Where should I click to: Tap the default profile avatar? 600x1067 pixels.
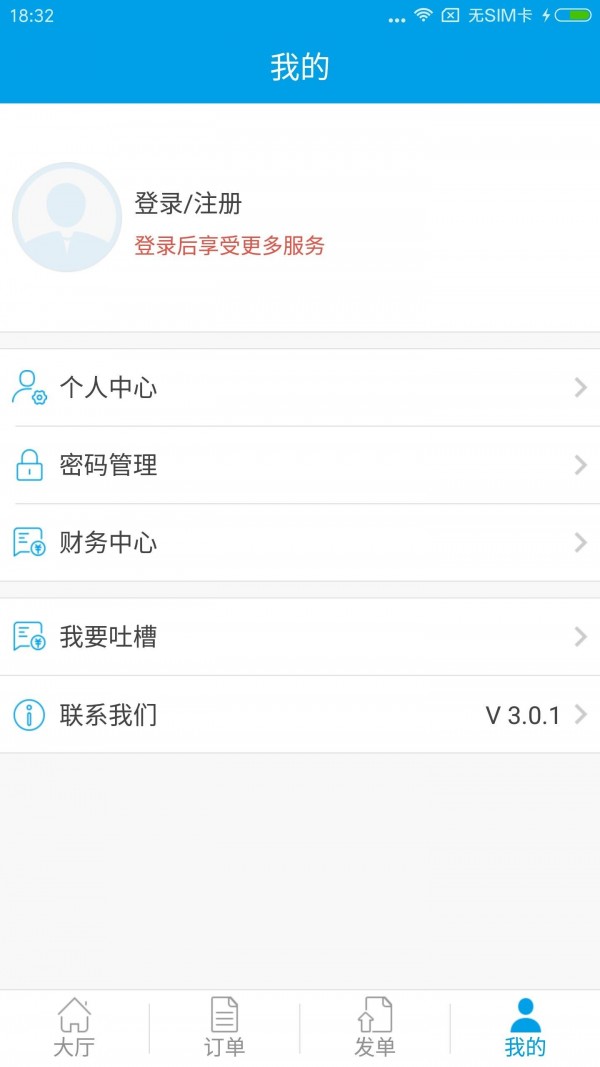click(x=66, y=217)
